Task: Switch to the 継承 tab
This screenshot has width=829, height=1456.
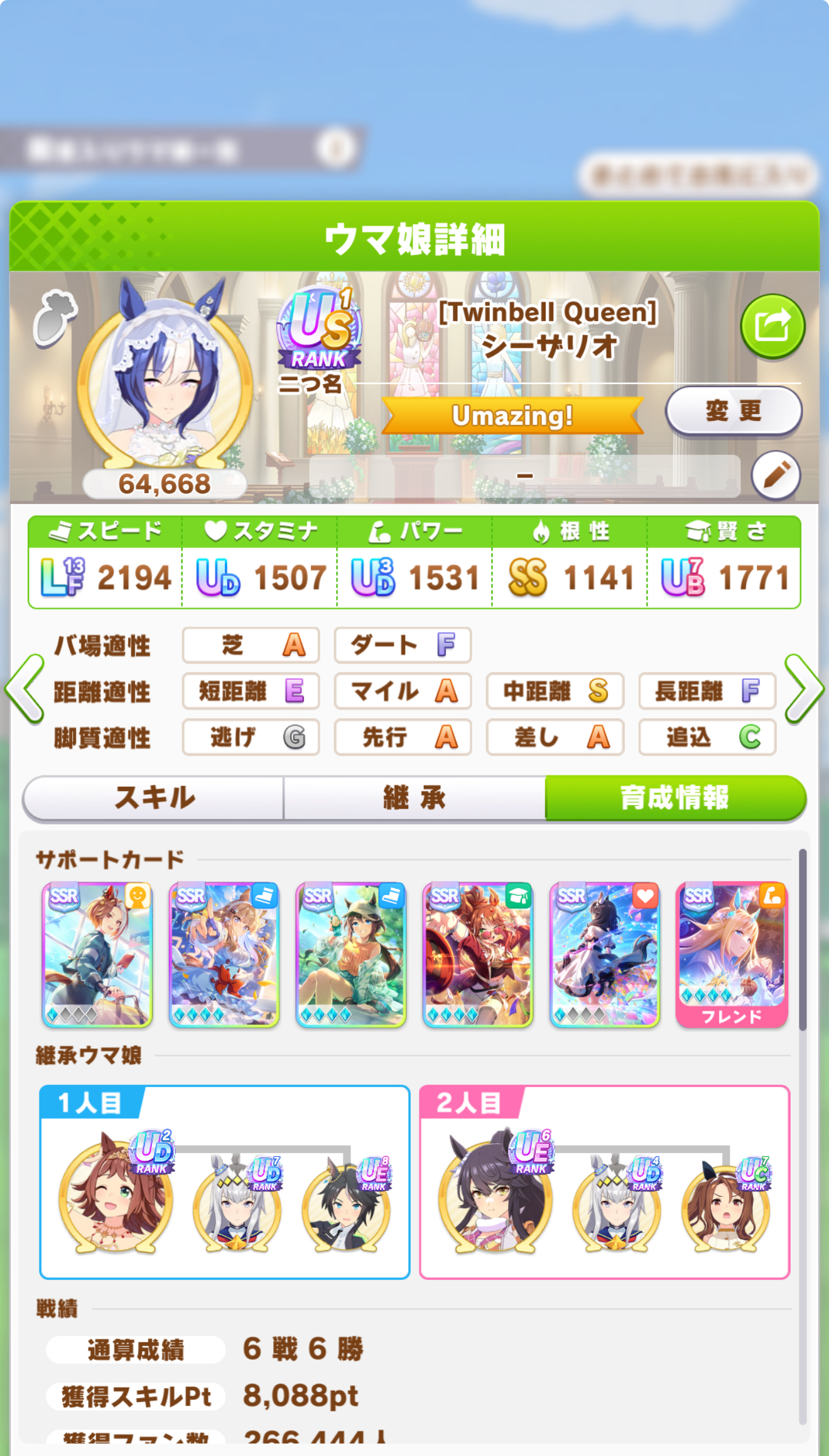Action: (x=414, y=798)
